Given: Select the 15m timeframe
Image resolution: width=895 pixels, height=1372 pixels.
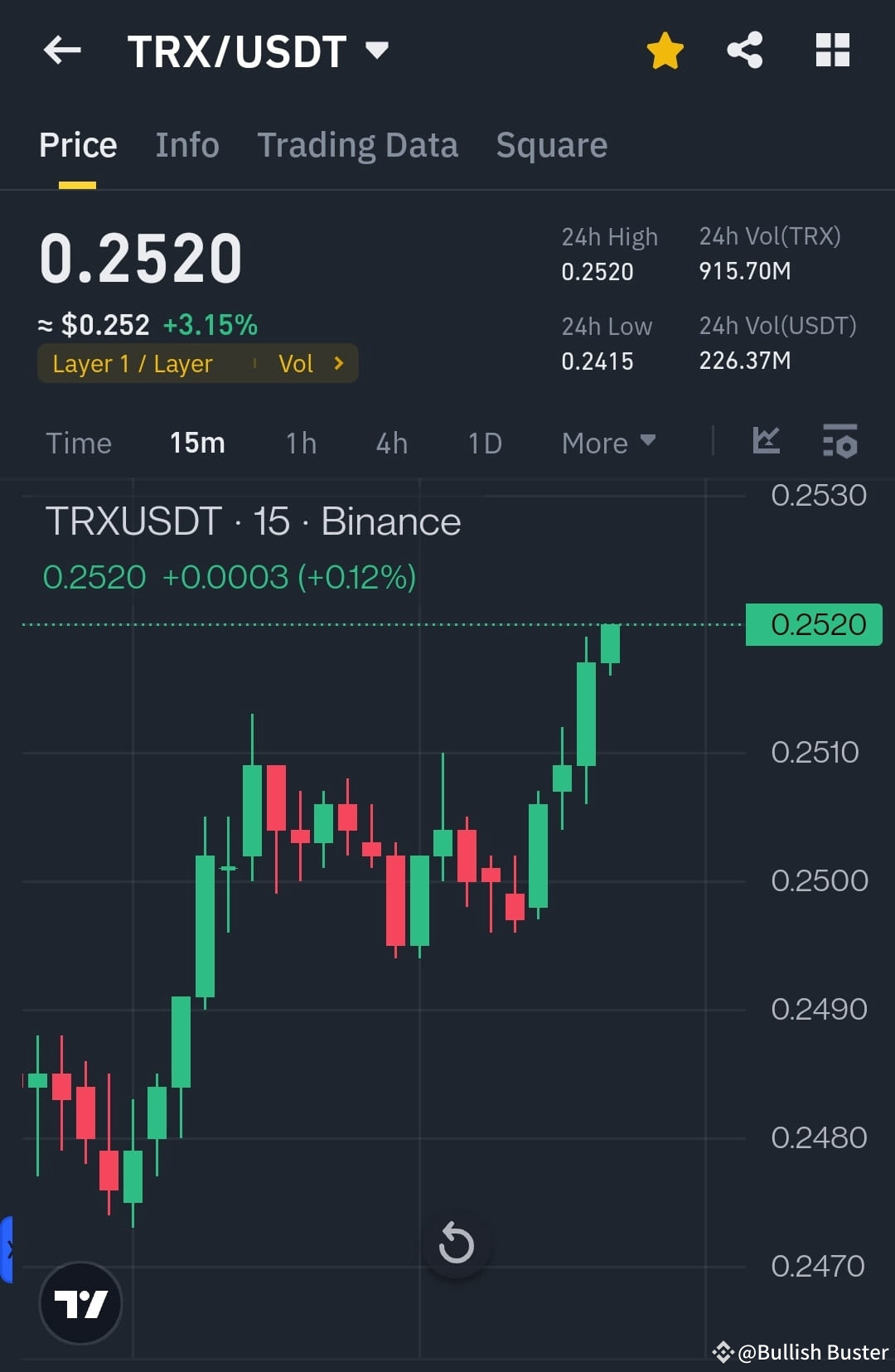Looking at the screenshot, I should coord(196,443).
